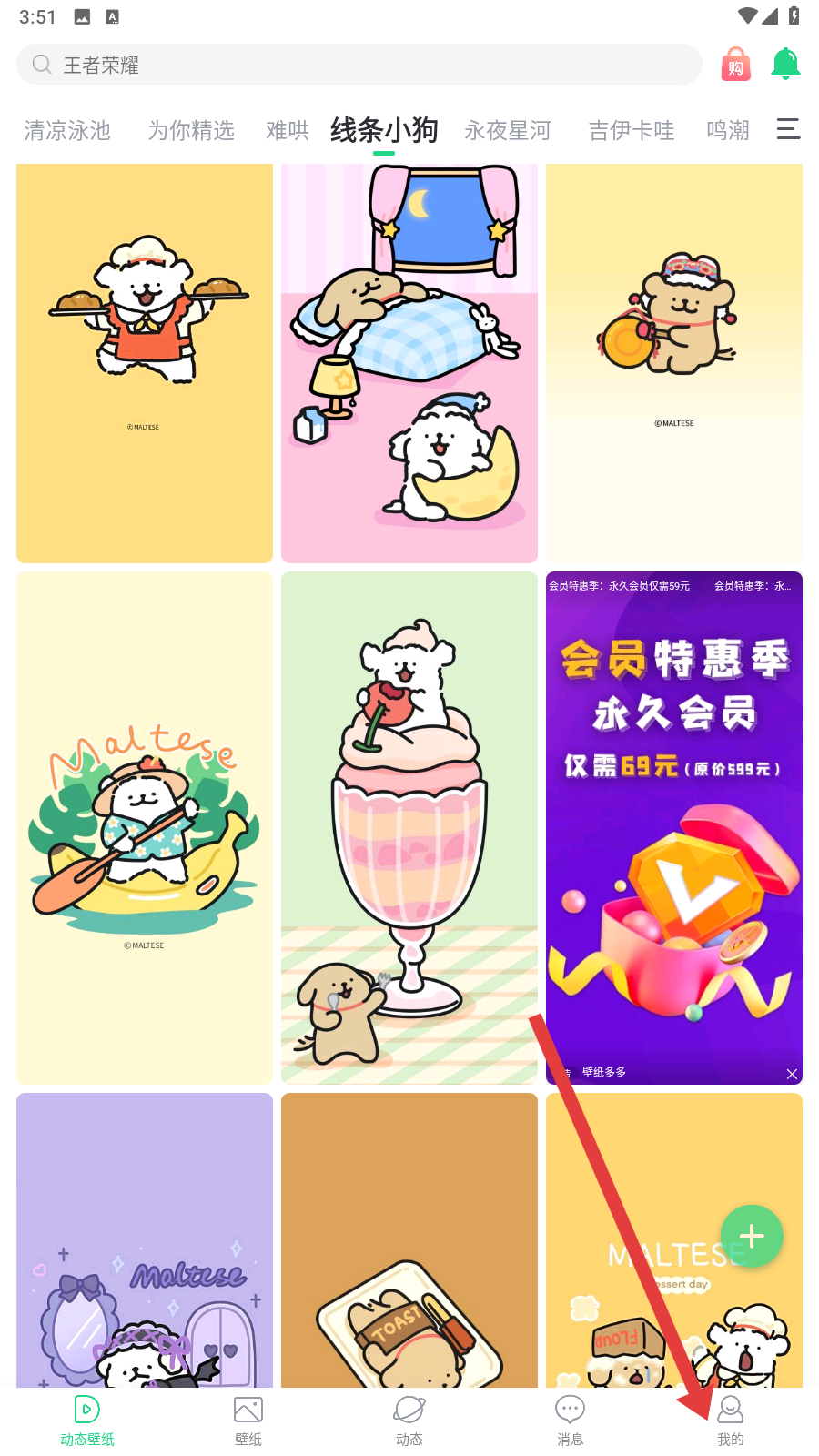Open the green notifications bell
This screenshot has width=819, height=1456.
click(x=785, y=65)
